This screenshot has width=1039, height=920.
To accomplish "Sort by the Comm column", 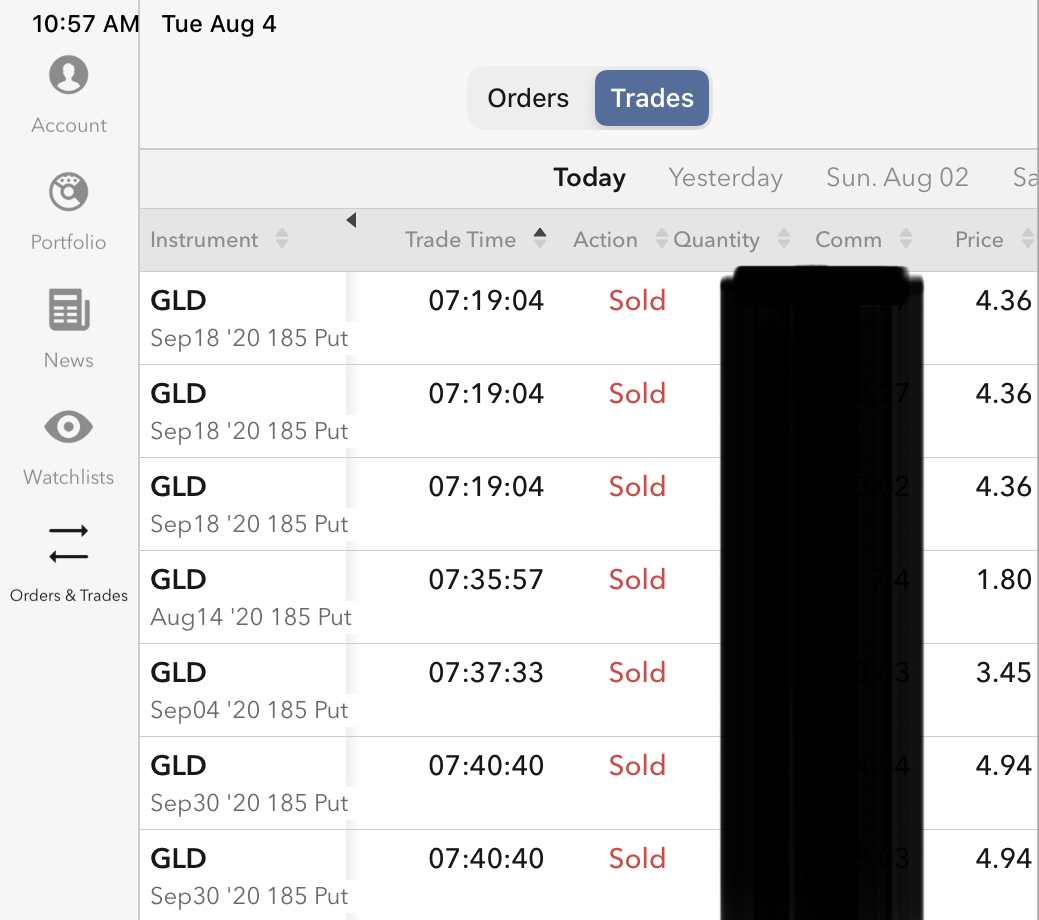I will tap(862, 240).
